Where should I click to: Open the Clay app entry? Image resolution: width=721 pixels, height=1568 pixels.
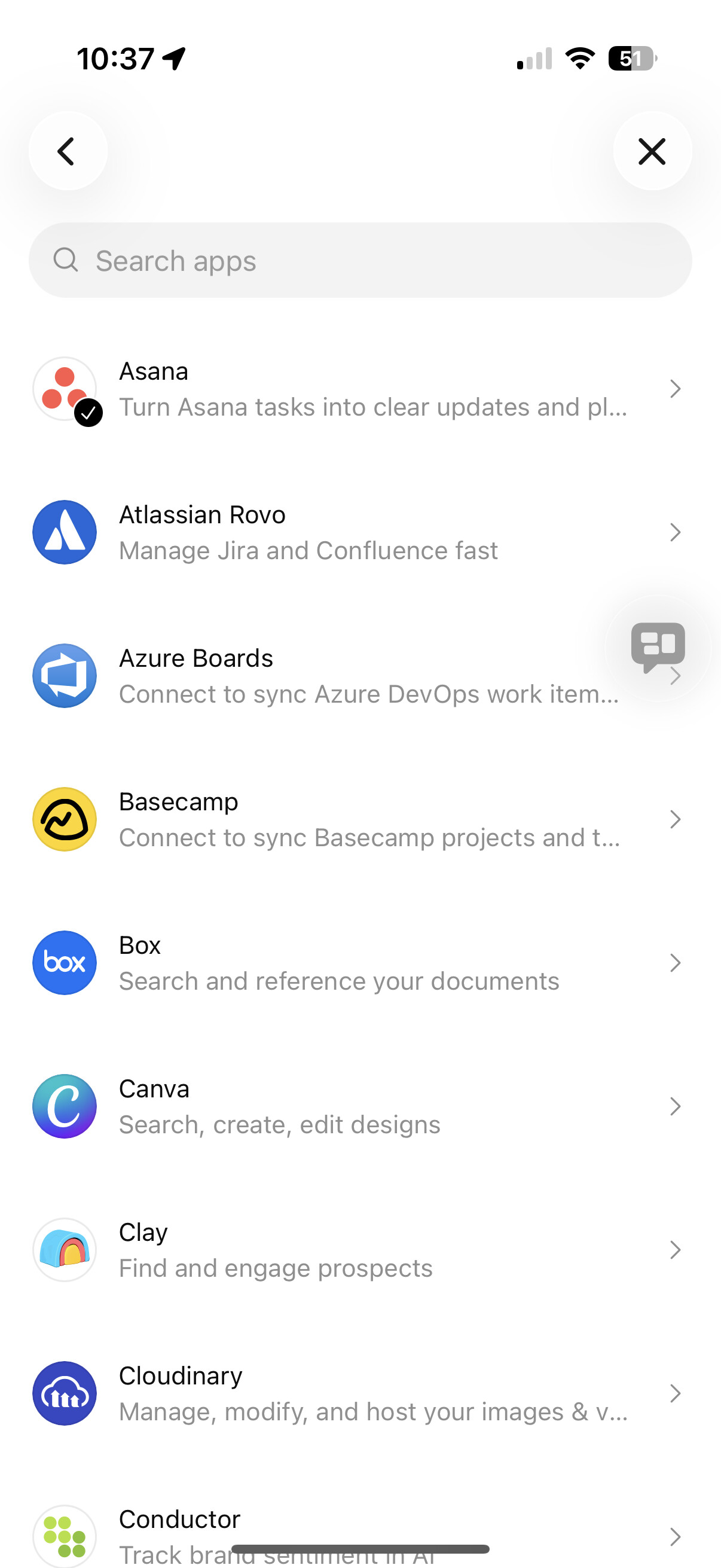[360, 1250]
